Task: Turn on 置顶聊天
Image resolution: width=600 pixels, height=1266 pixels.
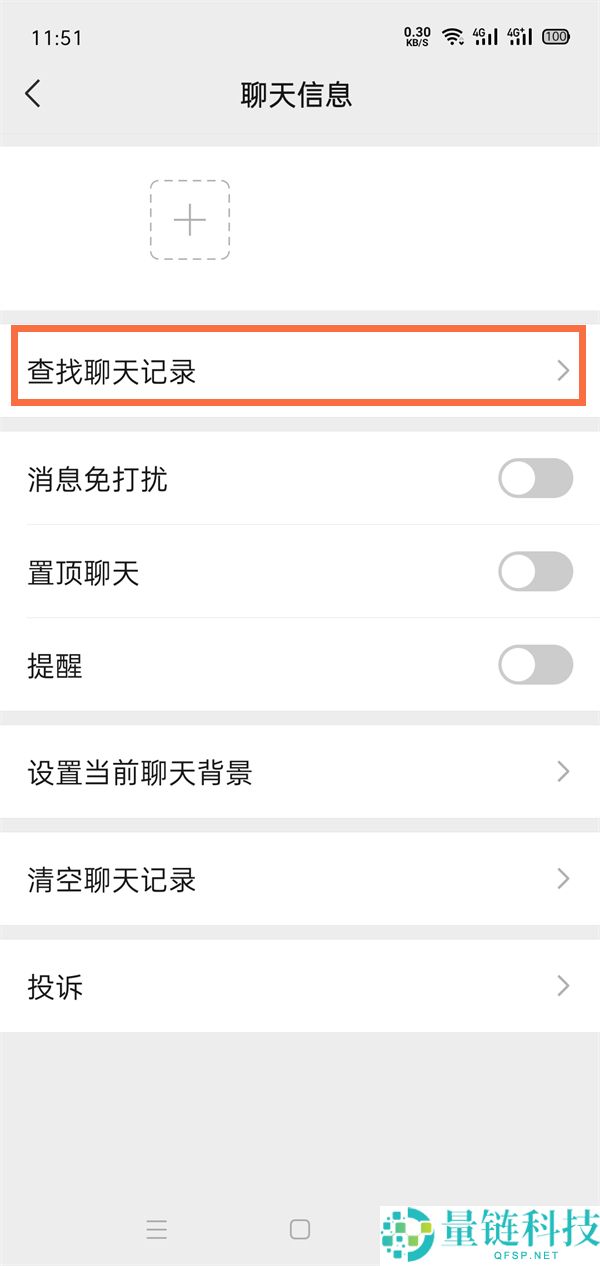Action: (x=535, y=573)
